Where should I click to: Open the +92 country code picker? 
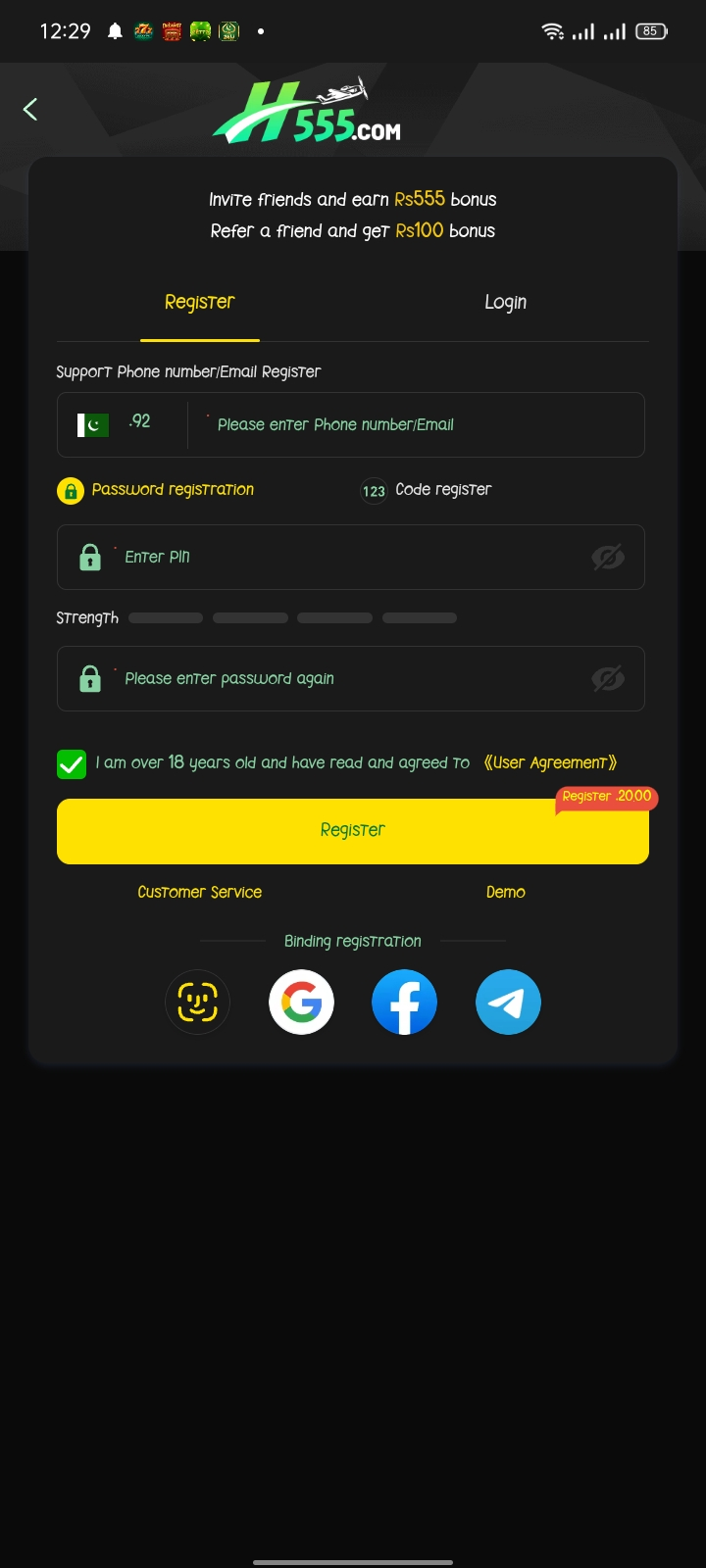[x=118, y=423]
